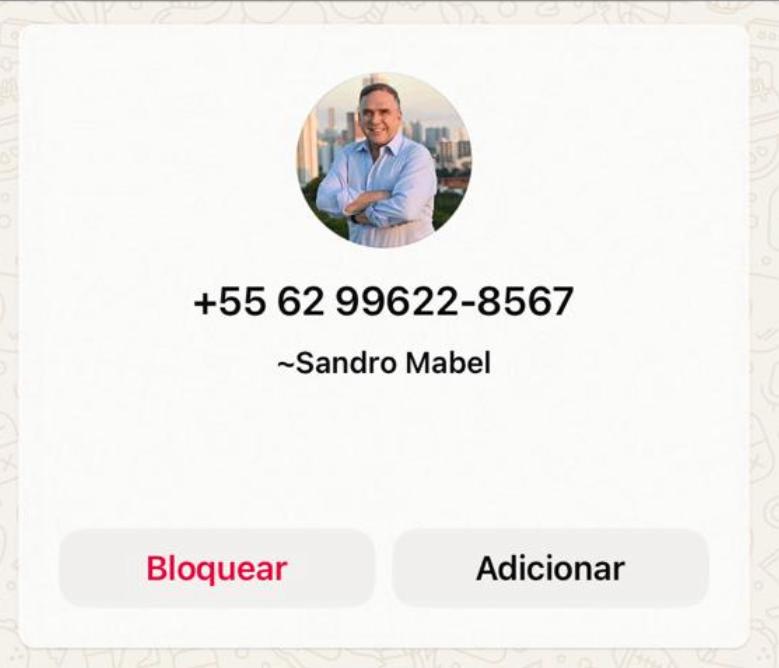Viewport: 779px width, 668px height.
Task: Open the contact's profile photo
Action: [x=384, y=160]
